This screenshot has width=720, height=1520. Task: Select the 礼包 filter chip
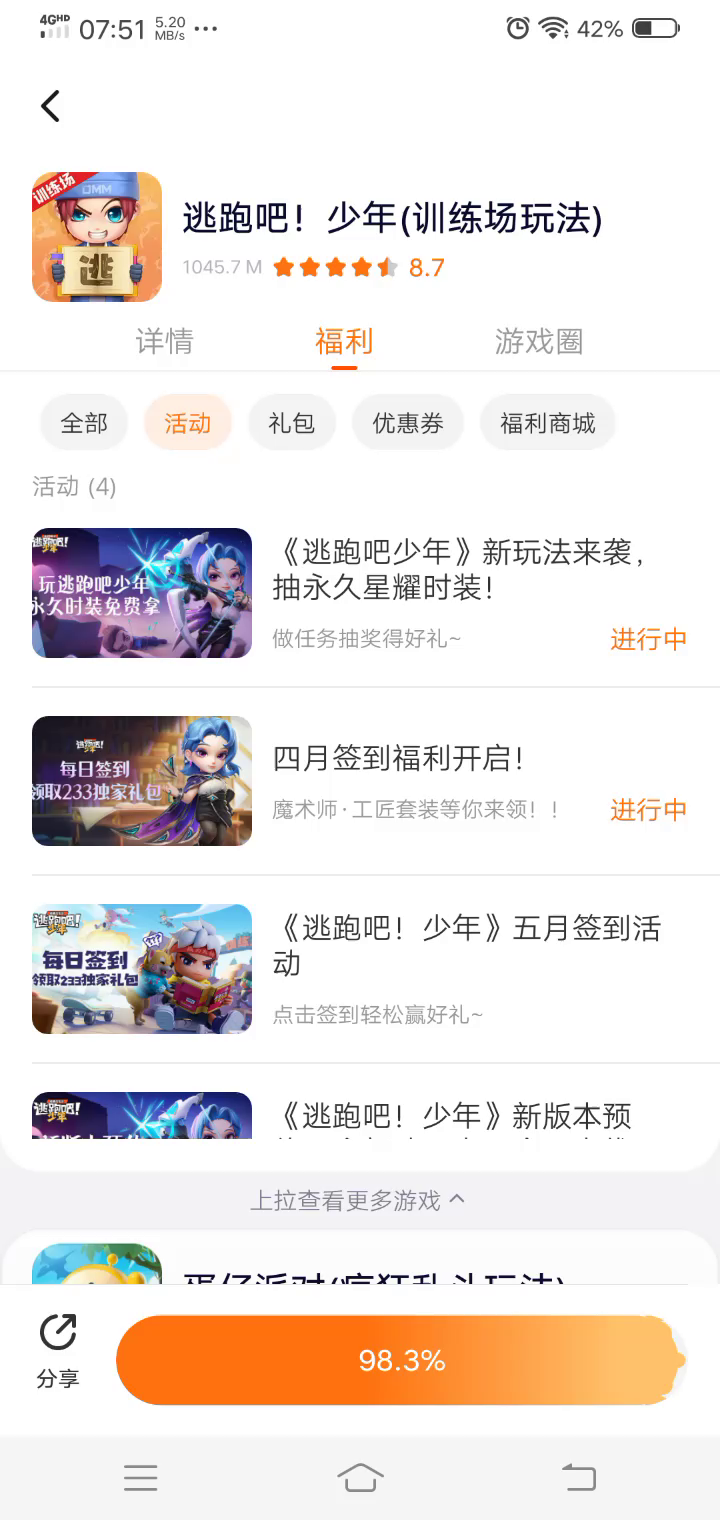click(291, 423)
